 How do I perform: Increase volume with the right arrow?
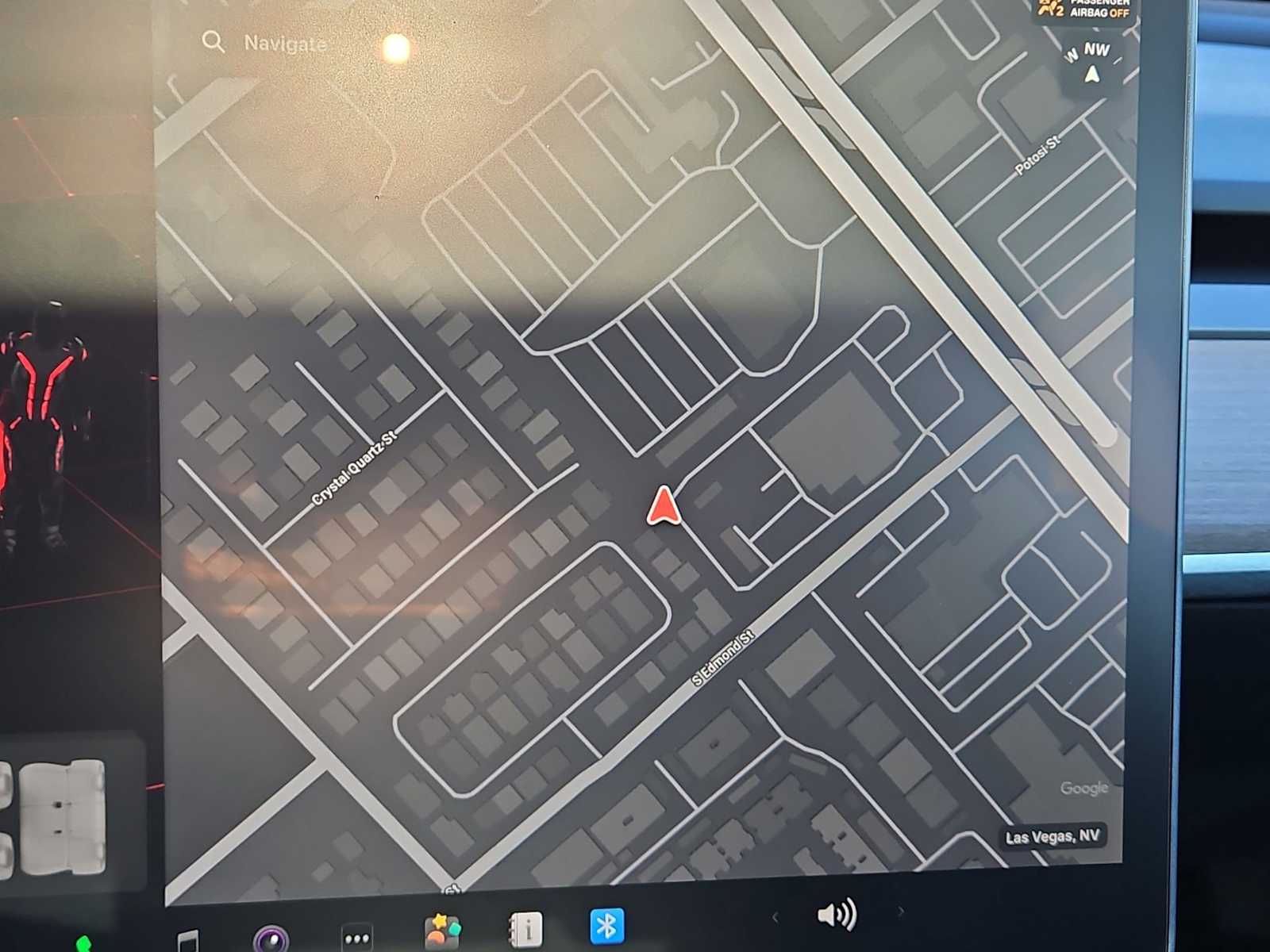pyautogui.click(x=901, y=912)
